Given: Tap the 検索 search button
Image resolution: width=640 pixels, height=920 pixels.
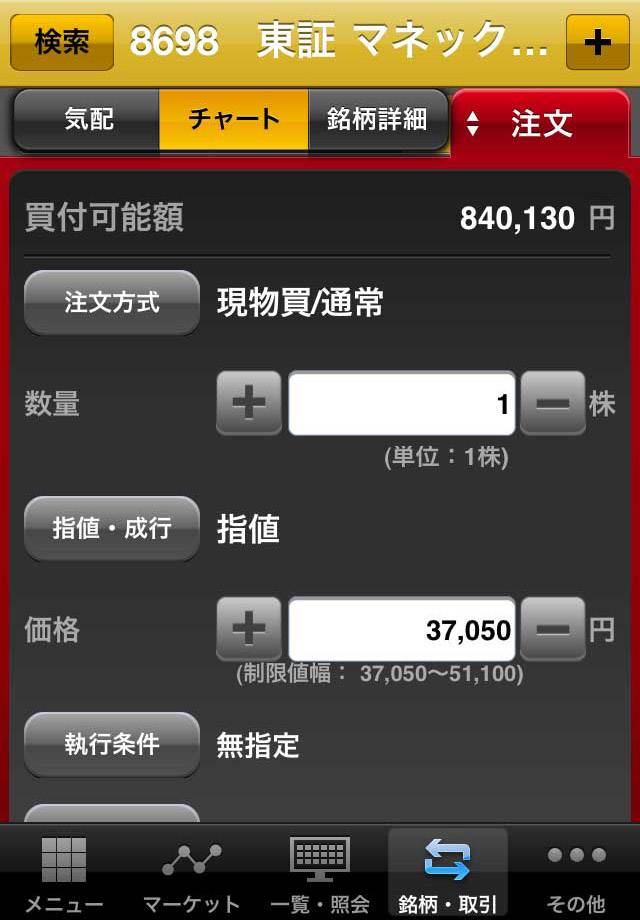Looking at the screenshot, I should click(x=62, y=42).
